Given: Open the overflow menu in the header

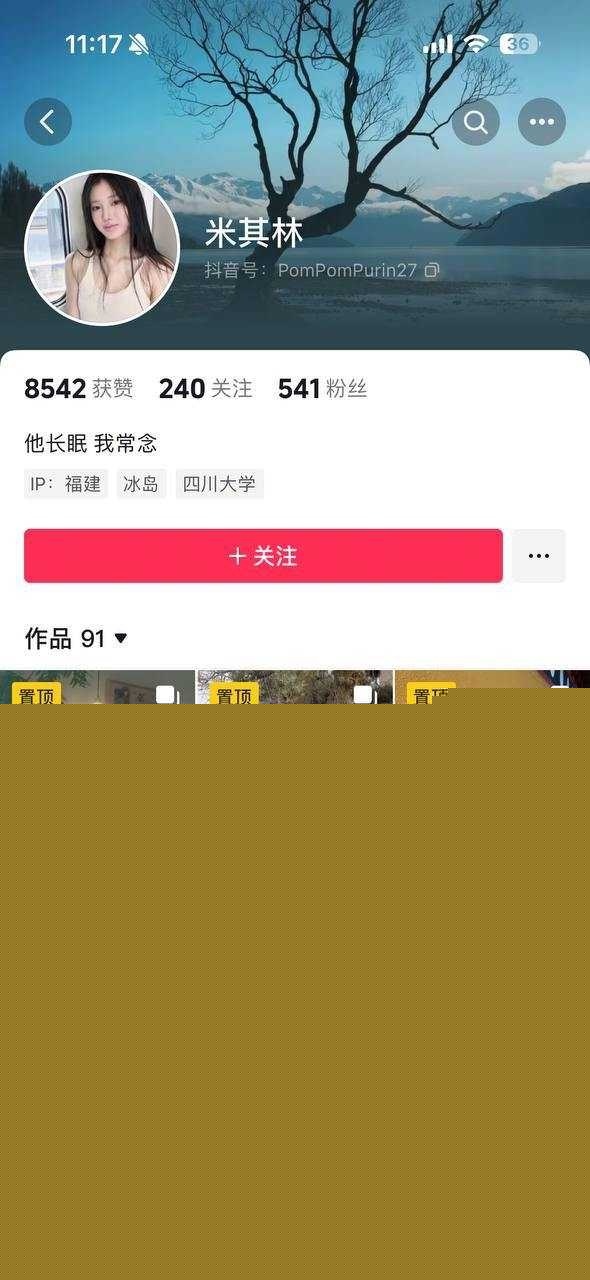Looking at the screenshot, I should point(542,122).
